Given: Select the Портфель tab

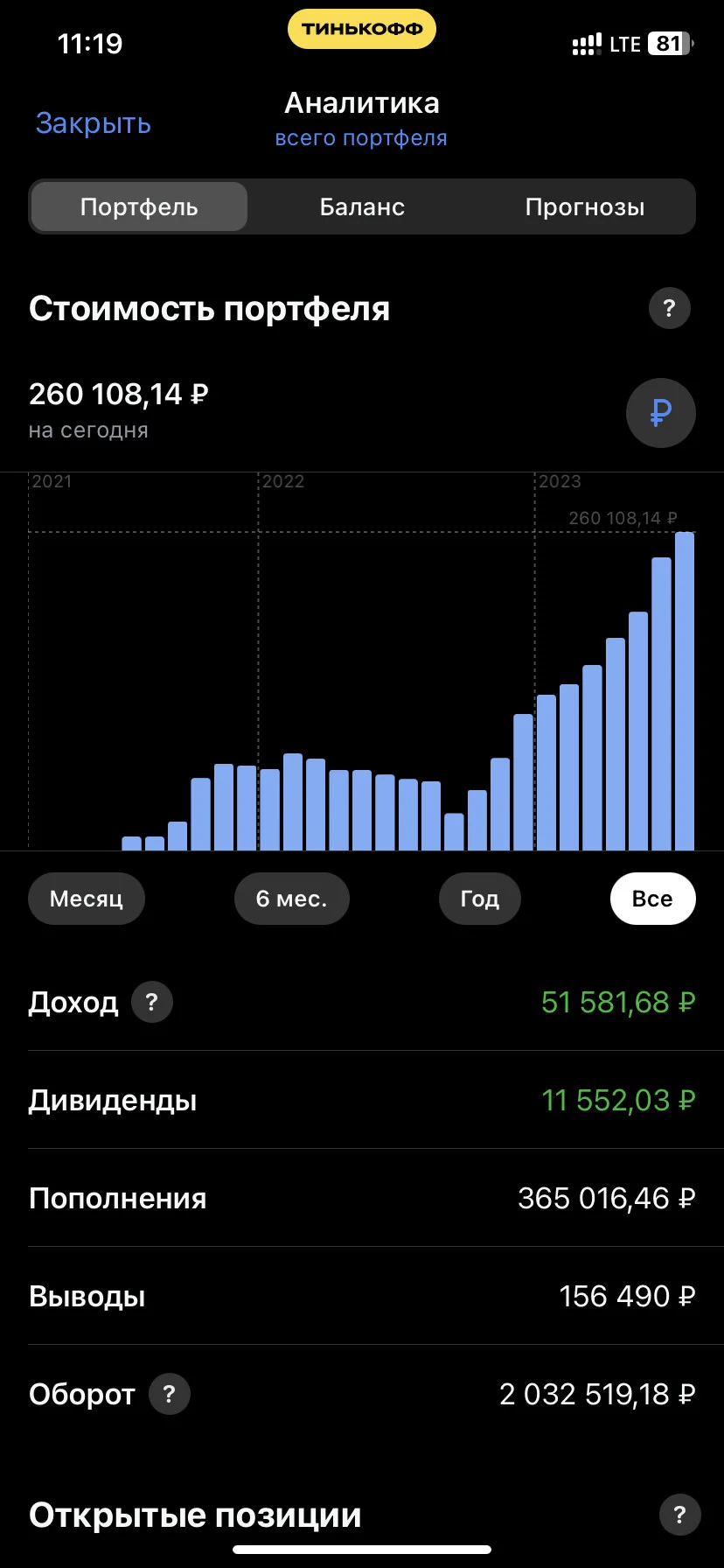Looking at the screenshot, I should (139, 206).
